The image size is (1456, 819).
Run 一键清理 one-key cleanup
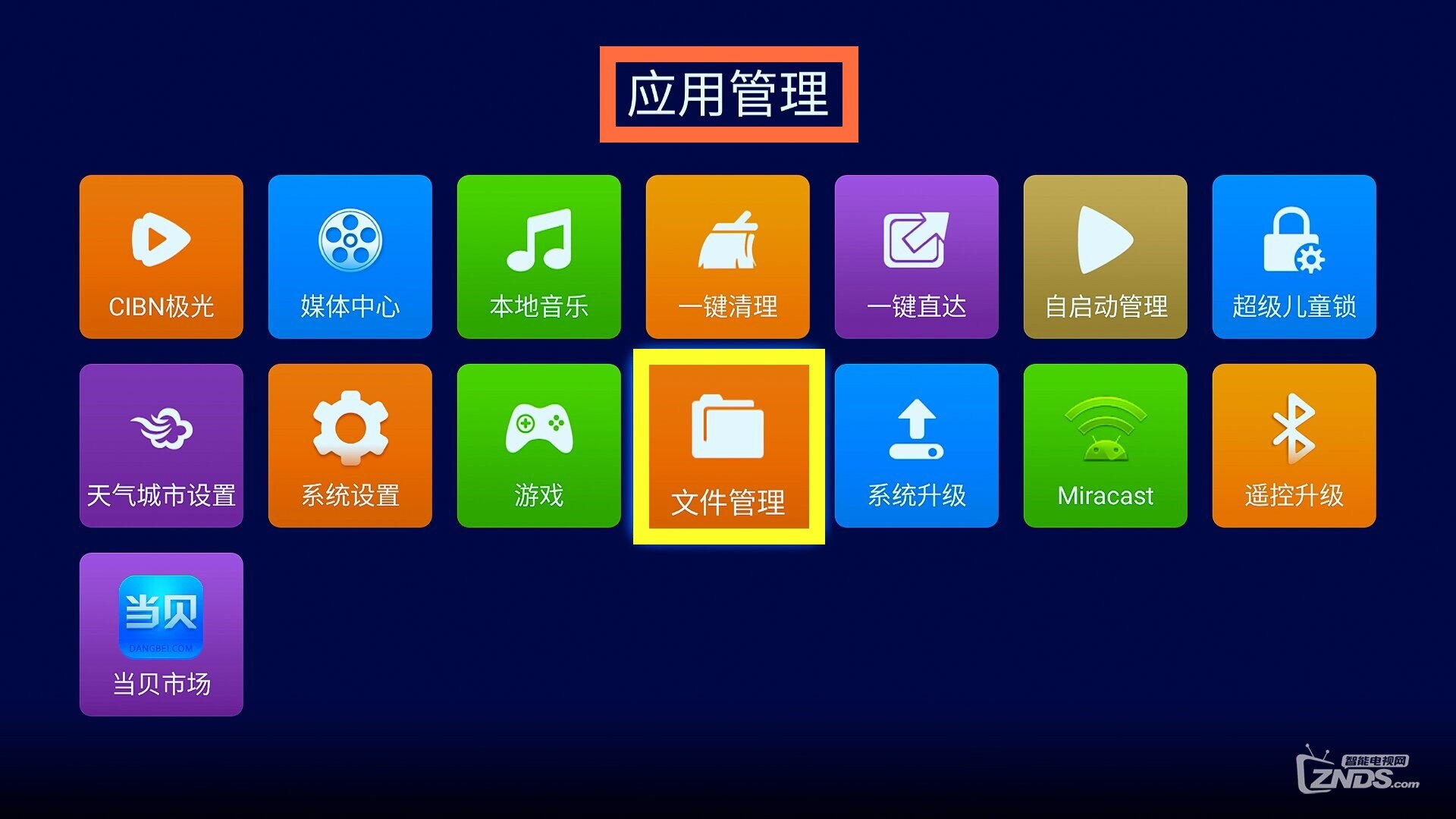pos(727,256)
